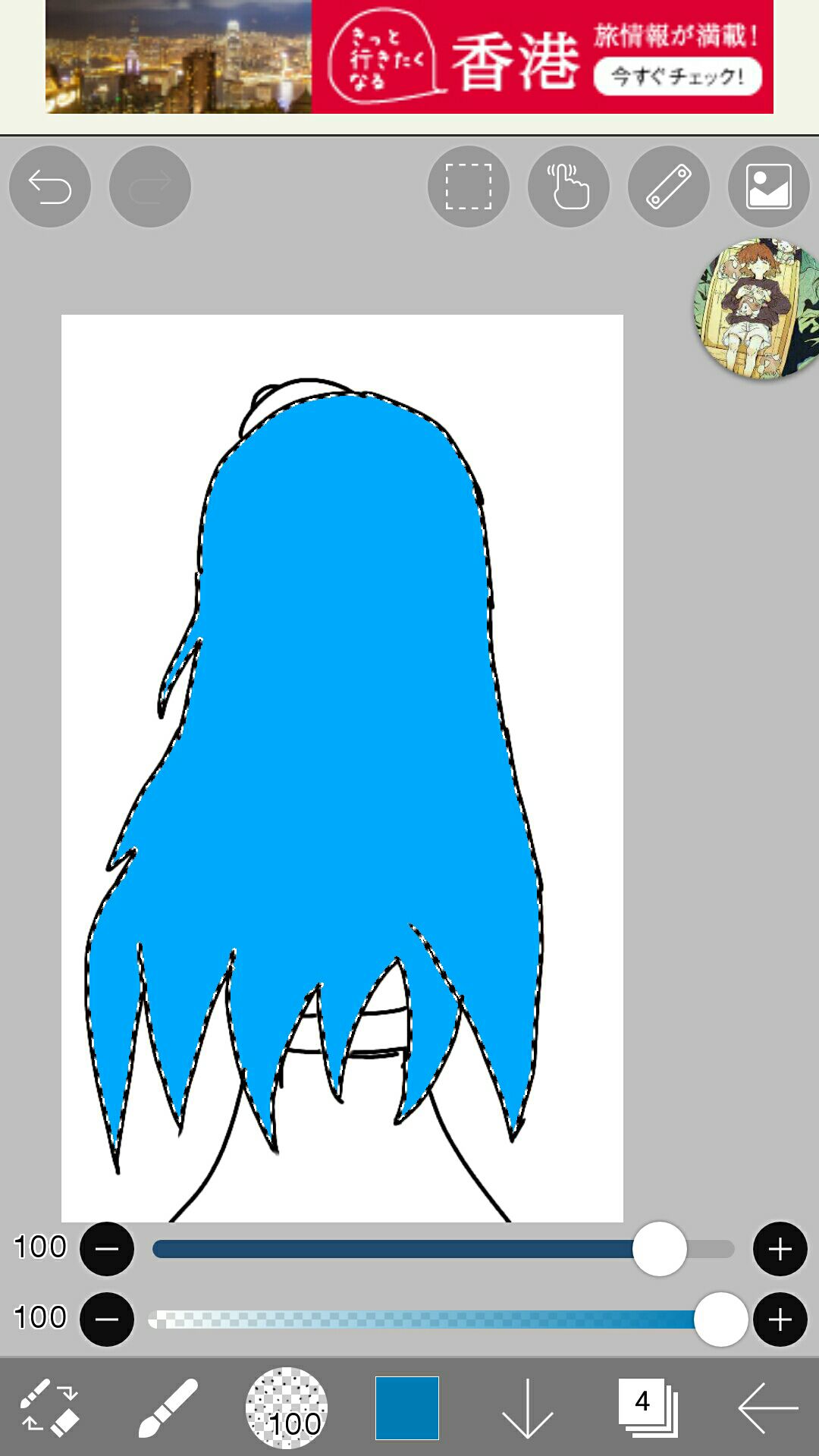Open the blue color swatch
The width and height of the screenshot is (819, 1456).
click(407, 1408)
